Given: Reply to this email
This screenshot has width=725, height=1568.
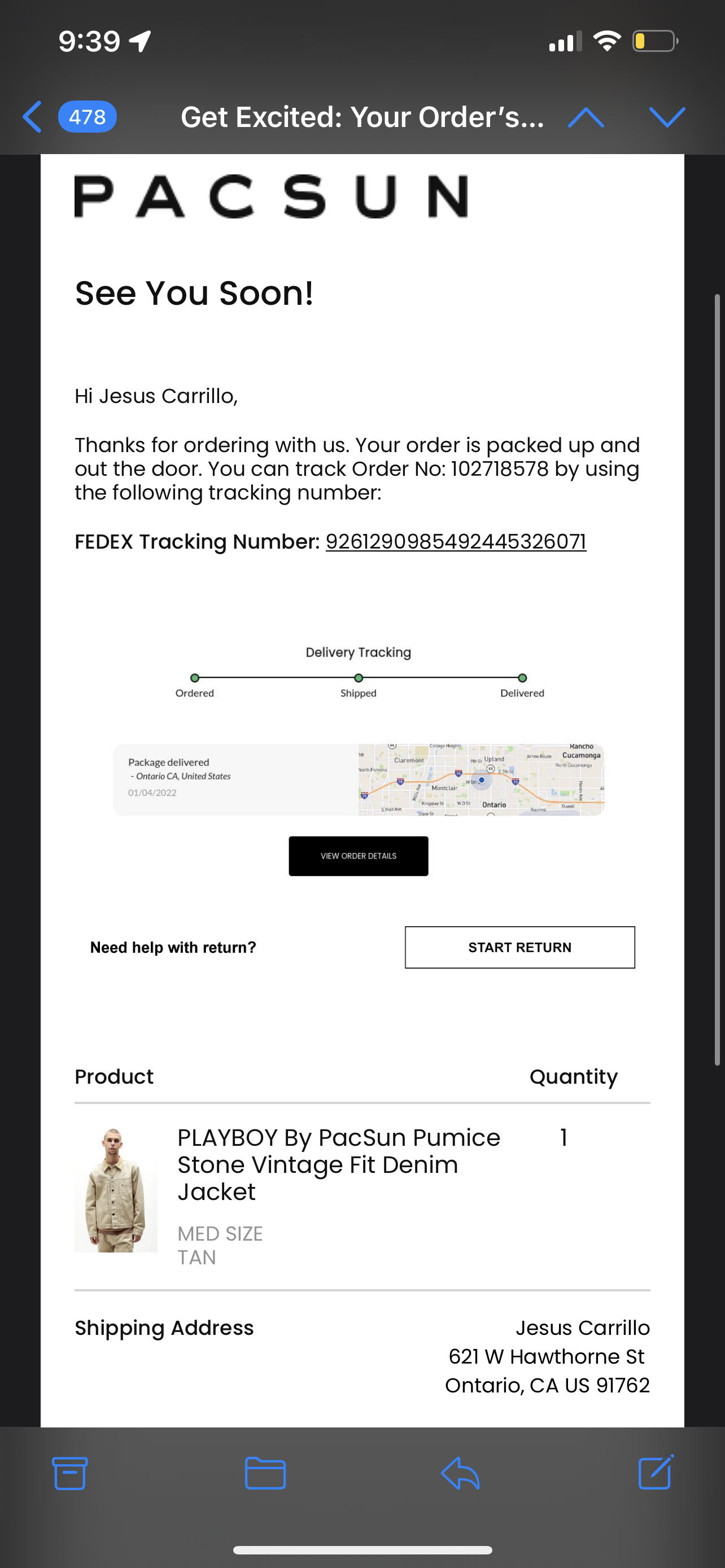Looking at the screenshot, I should 460,1473.
